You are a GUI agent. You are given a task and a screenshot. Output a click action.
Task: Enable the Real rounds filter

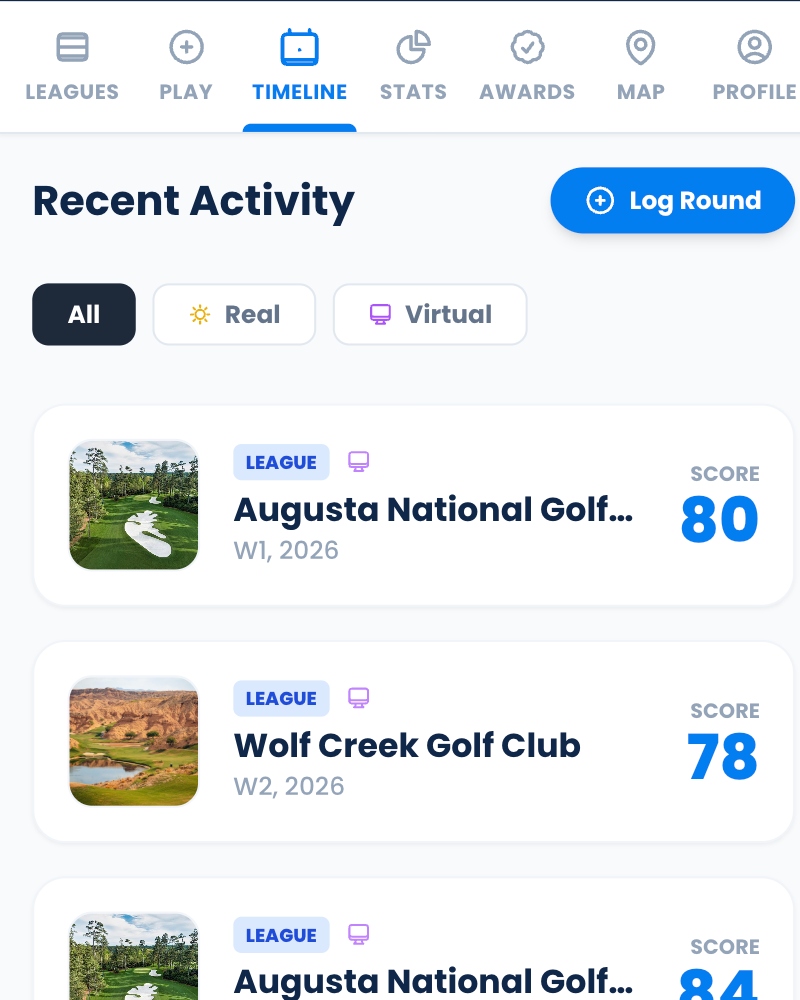click(x=234, y=314)
